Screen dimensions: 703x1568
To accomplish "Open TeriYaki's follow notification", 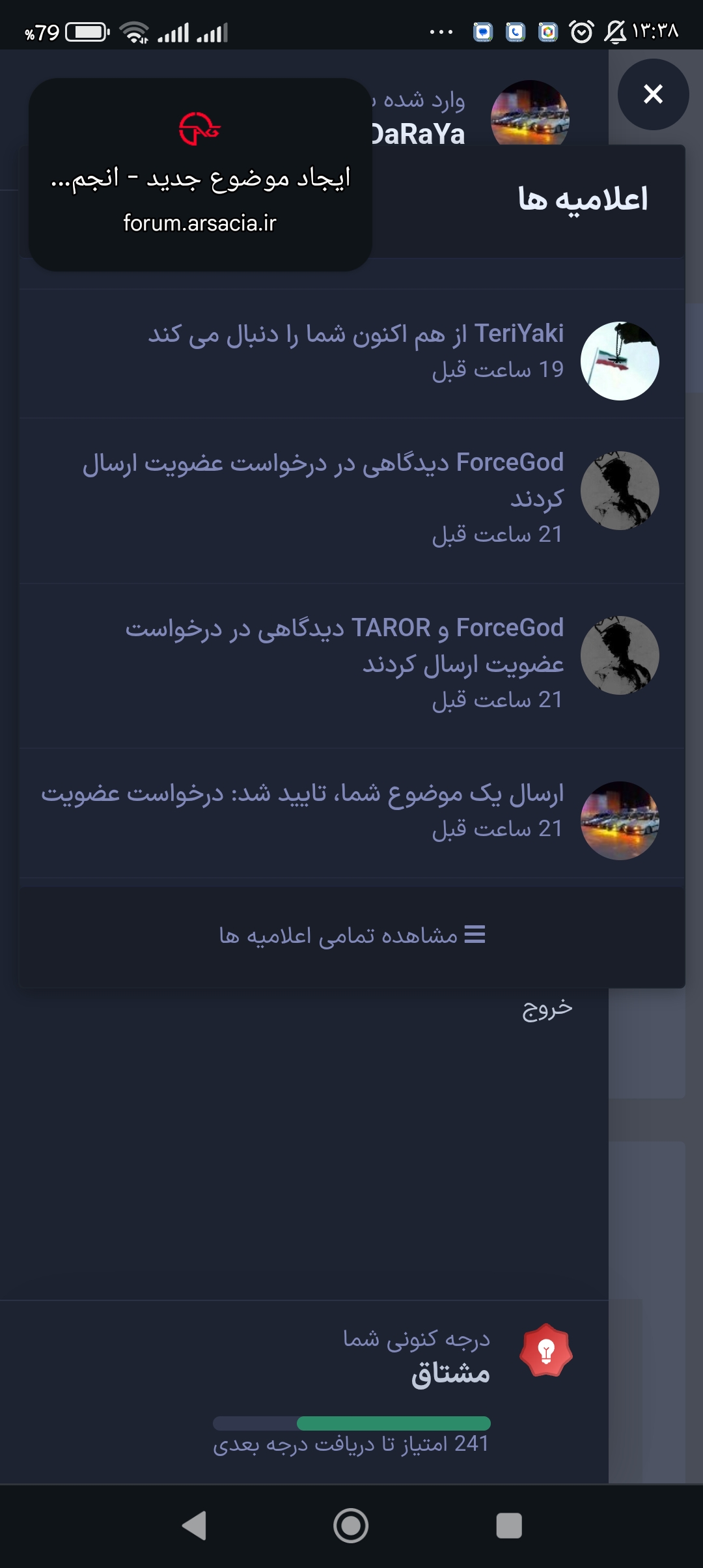I will (x=351, y=354).
